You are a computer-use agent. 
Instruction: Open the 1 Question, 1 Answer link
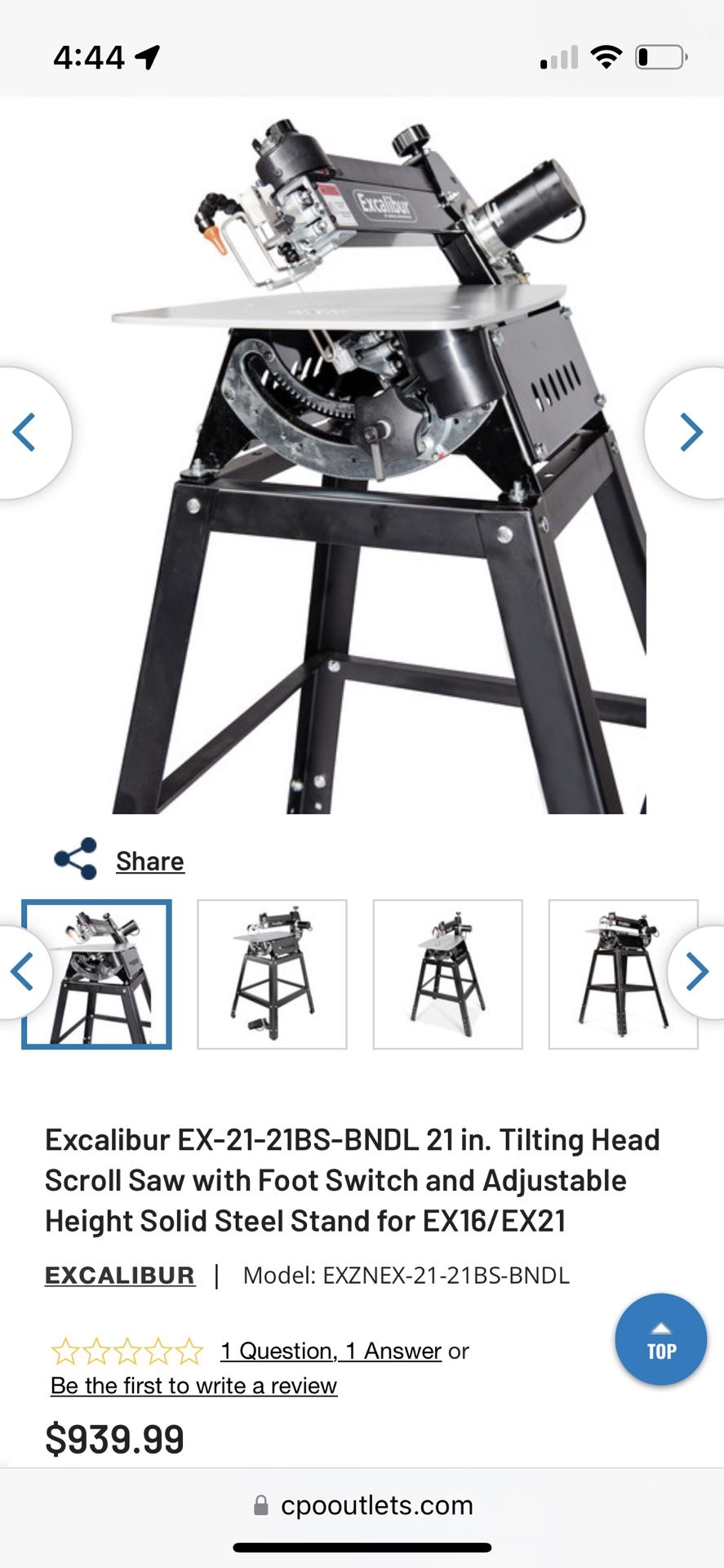tap(329, 1350)
